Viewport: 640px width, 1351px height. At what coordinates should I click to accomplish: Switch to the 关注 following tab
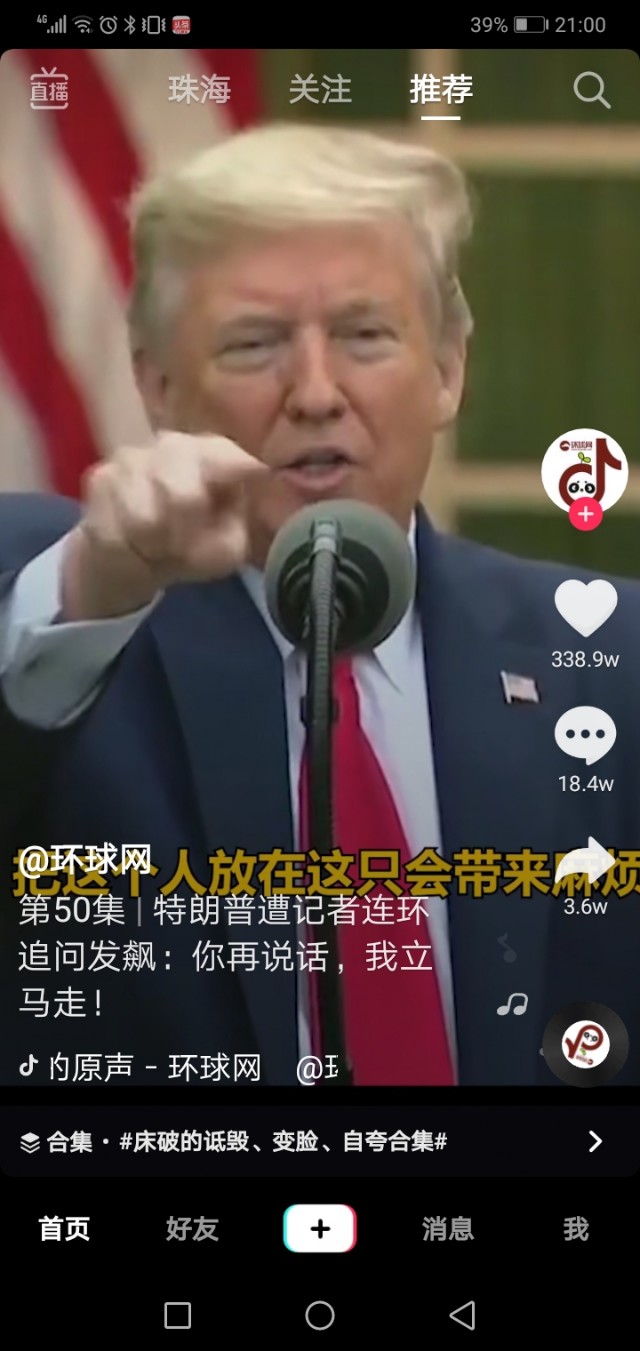click(x=320, y=90)
